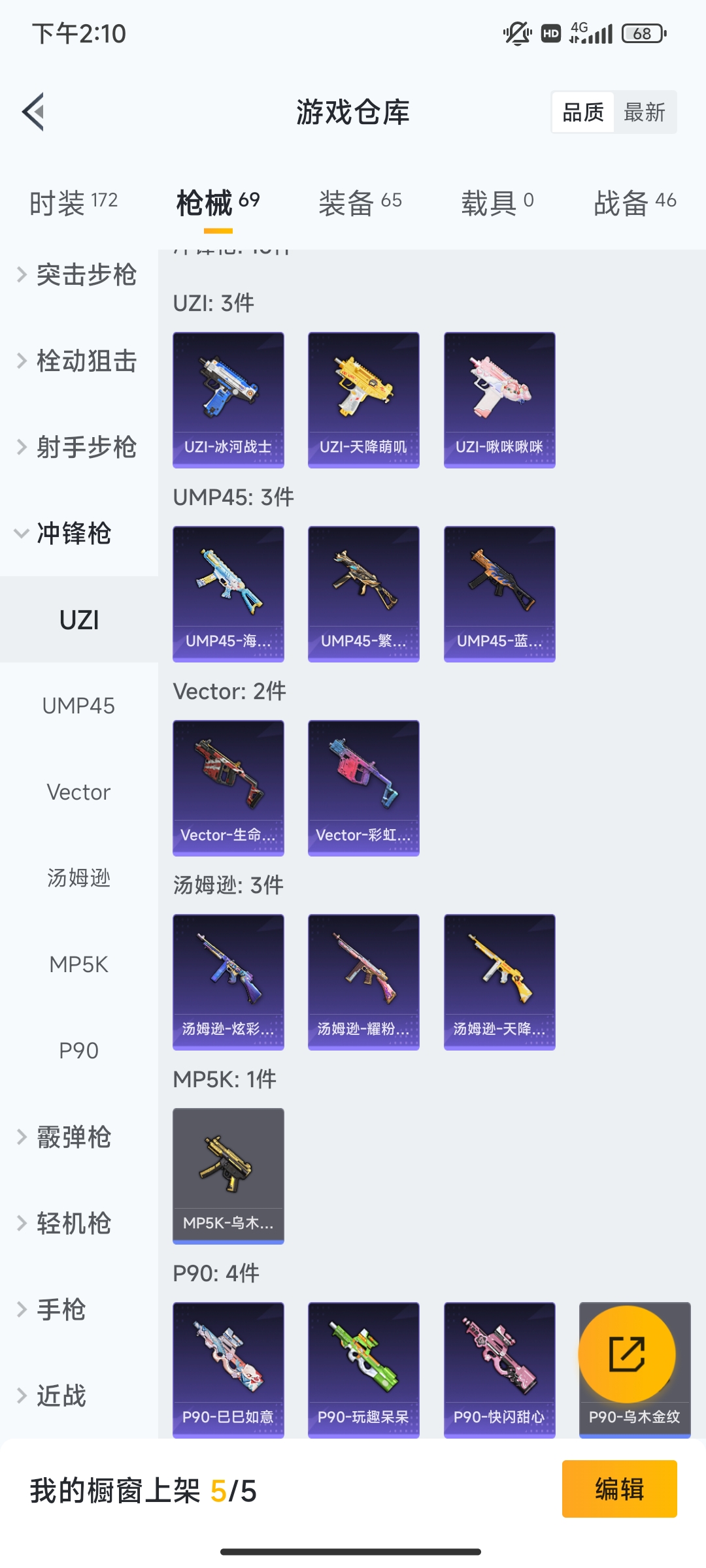Jump to Vector in the sidebar
The width and height of the screenshot is (706, 1568).
tap(78, 792)
